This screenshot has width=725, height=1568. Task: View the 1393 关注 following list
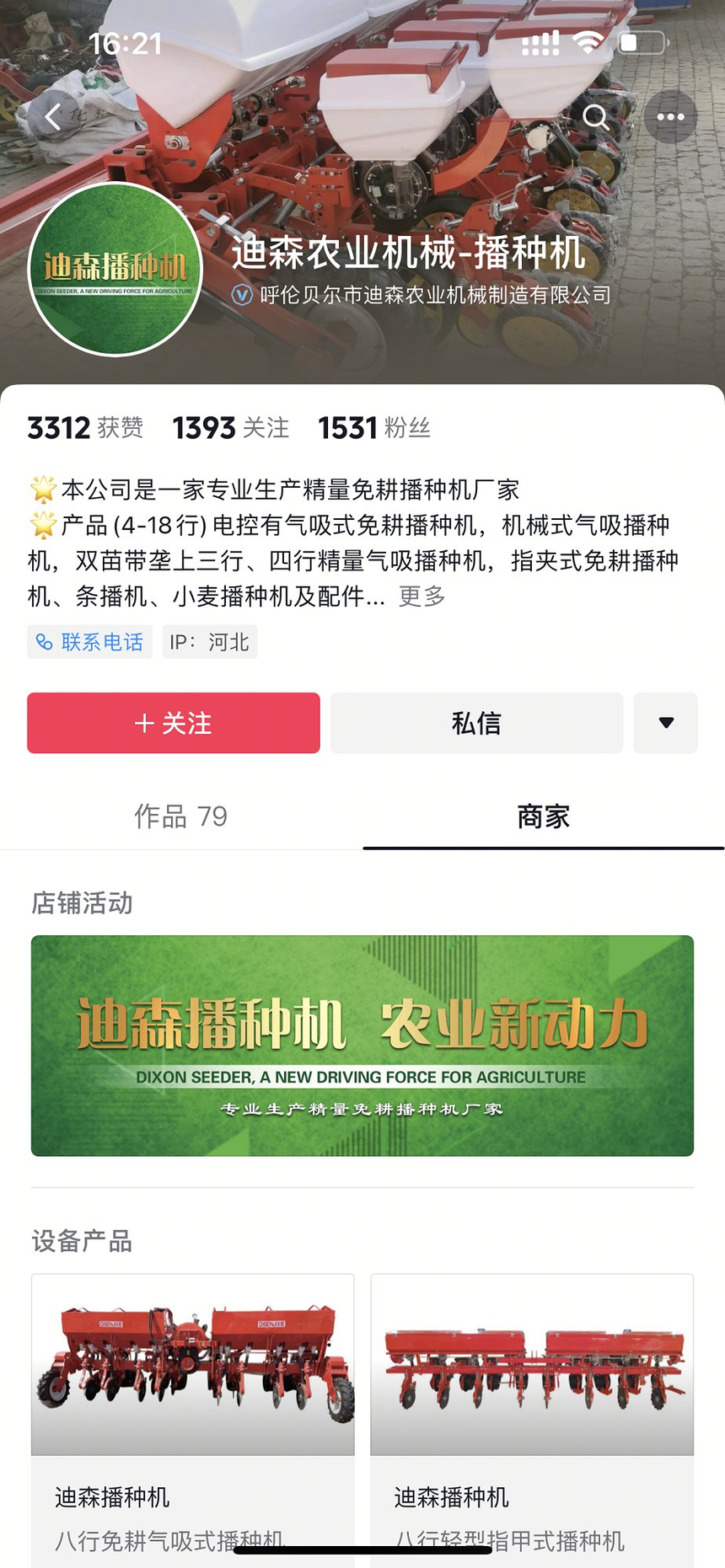point(231,428)
